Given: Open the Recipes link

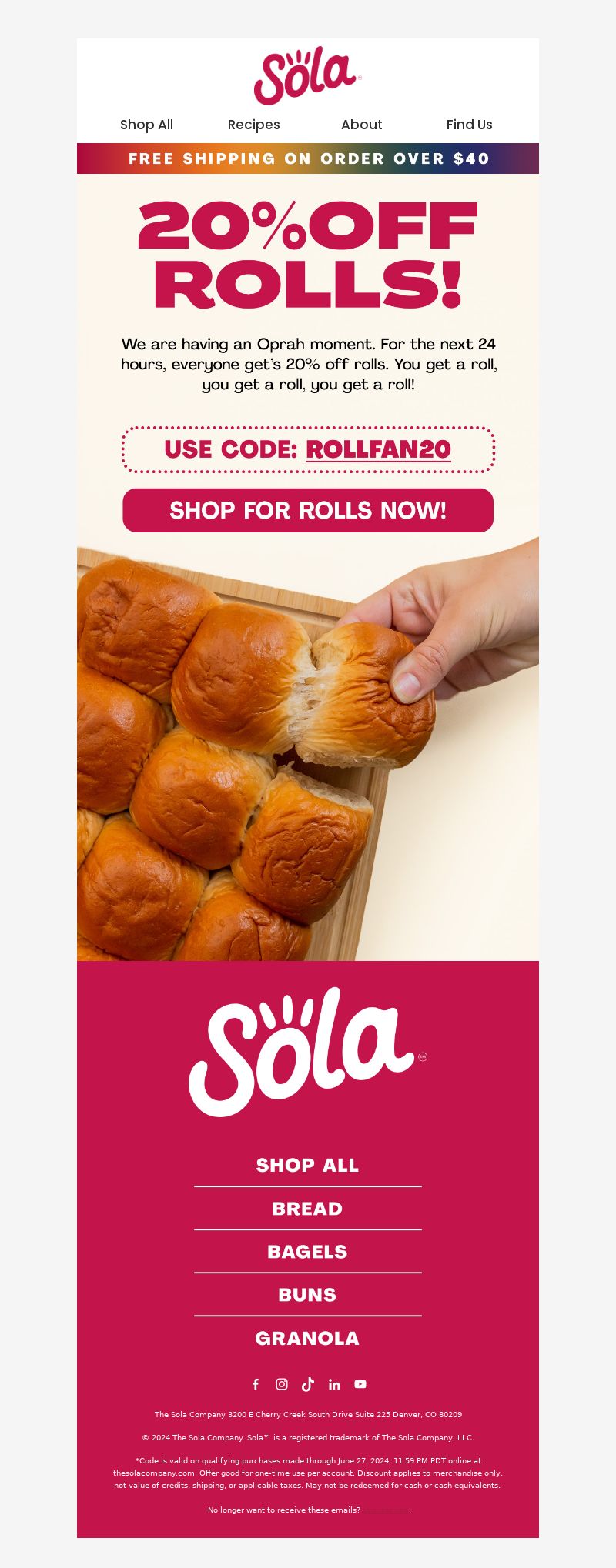Looking at the screenshot, I should (x=253, y=125).
